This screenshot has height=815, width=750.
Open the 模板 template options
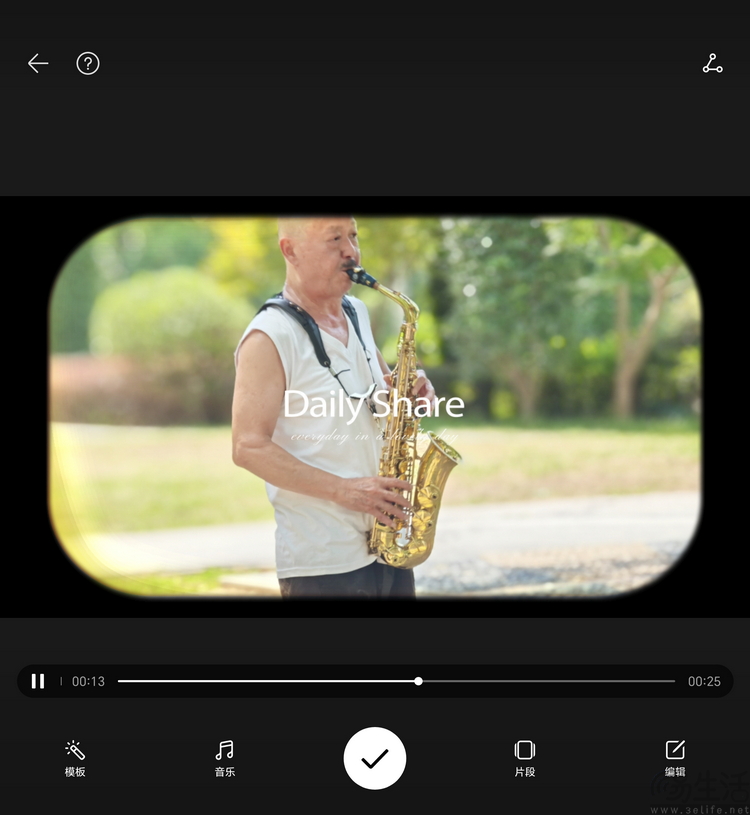[75, 758]
